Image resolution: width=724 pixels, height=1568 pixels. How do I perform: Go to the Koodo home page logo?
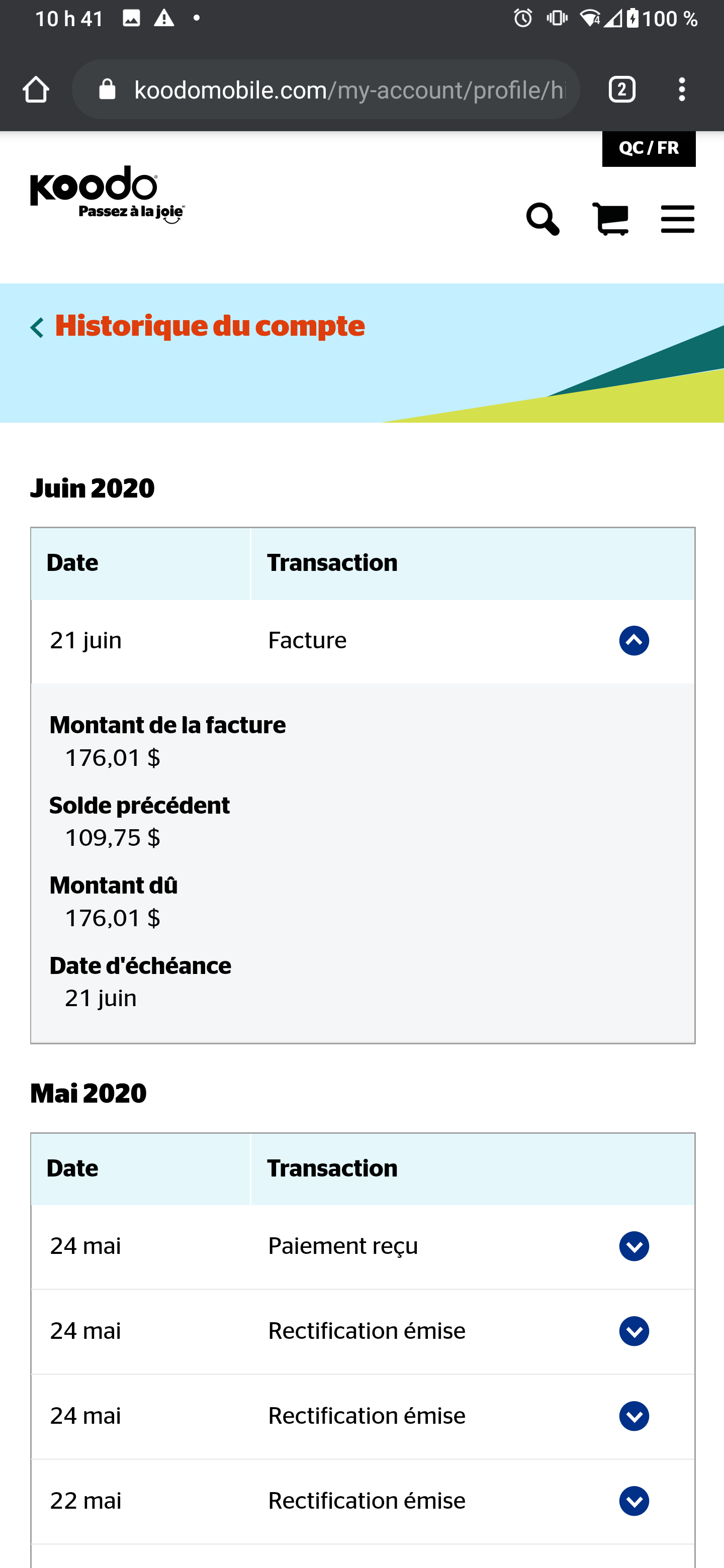108,195
